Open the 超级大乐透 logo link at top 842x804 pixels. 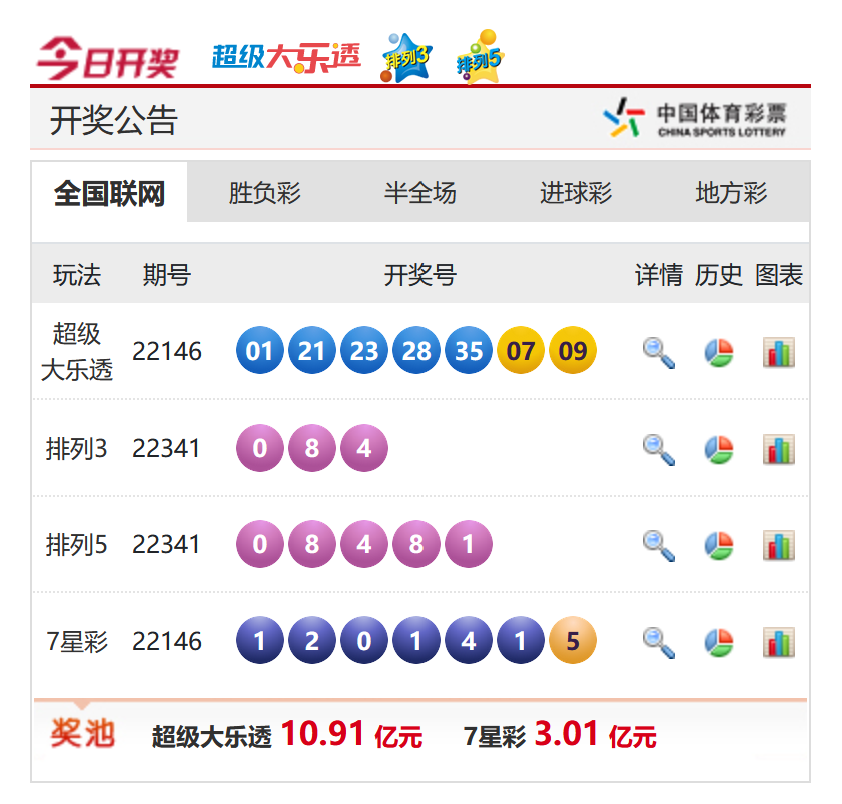pos(286,57)
